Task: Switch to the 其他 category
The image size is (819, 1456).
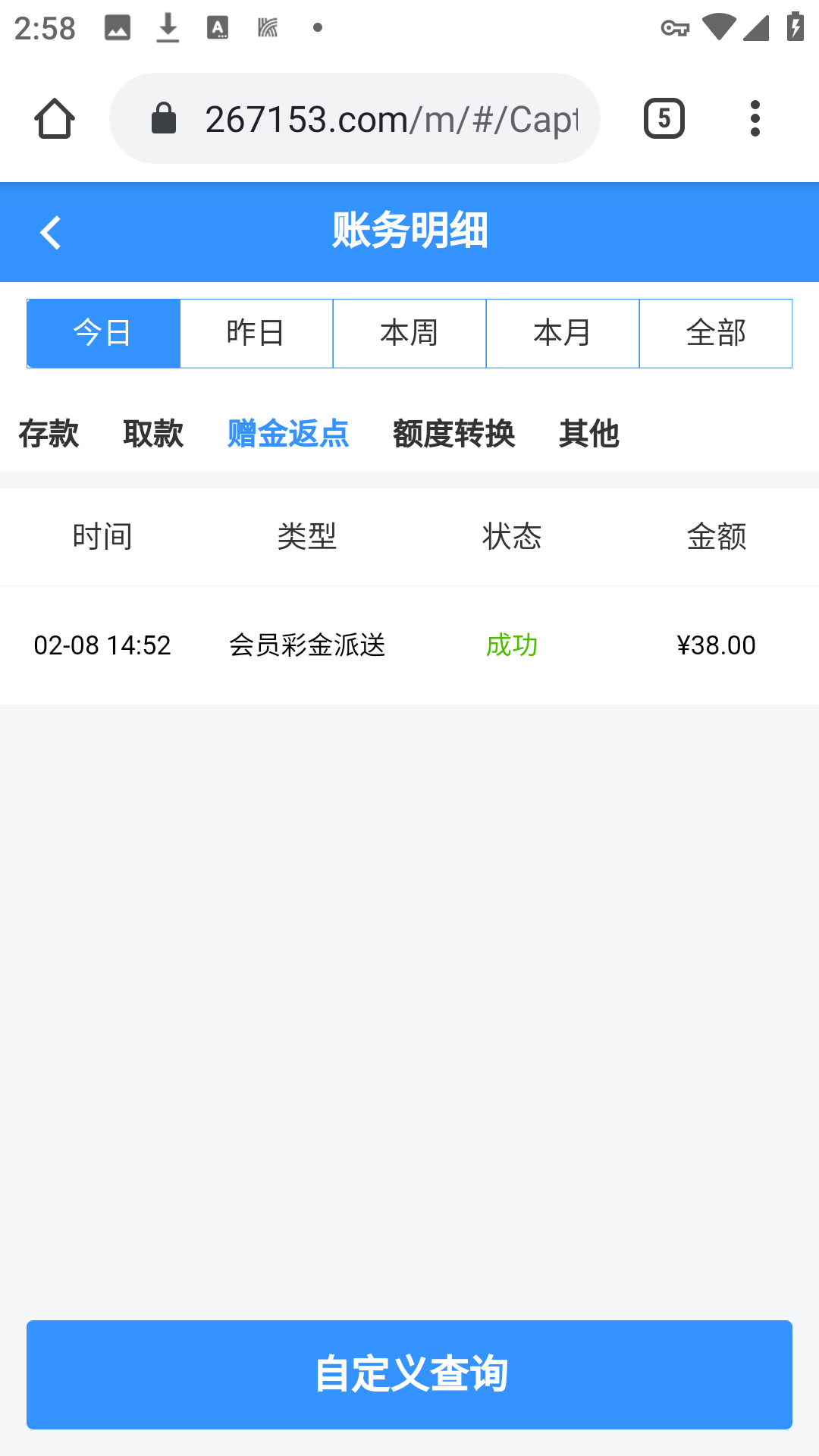Action: point(589,434)
